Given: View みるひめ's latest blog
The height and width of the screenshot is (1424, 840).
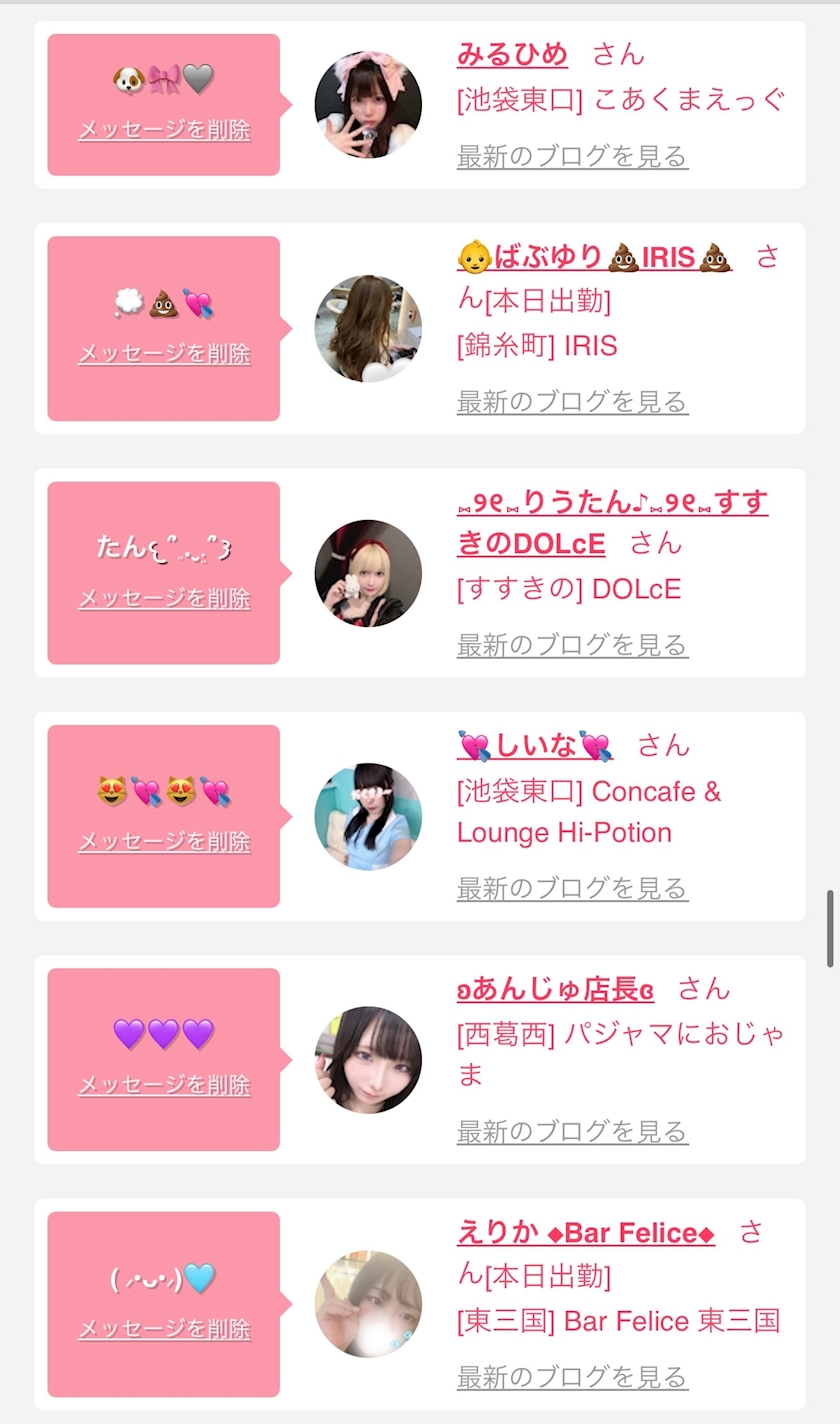Looking at the screenshot, I should click(572, 156).
